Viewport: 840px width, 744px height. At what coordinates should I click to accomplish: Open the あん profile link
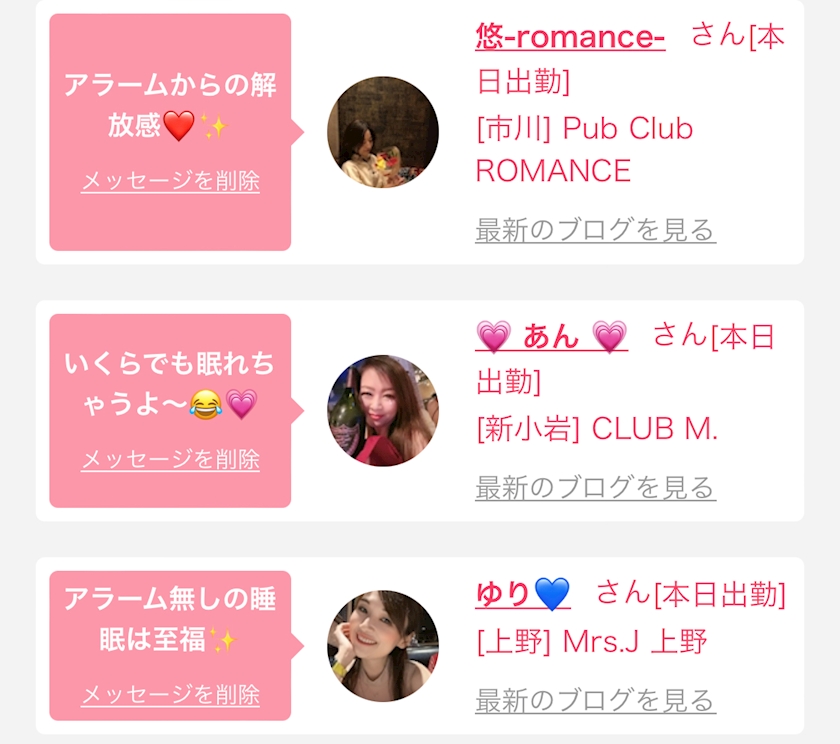tap(552, 336)
